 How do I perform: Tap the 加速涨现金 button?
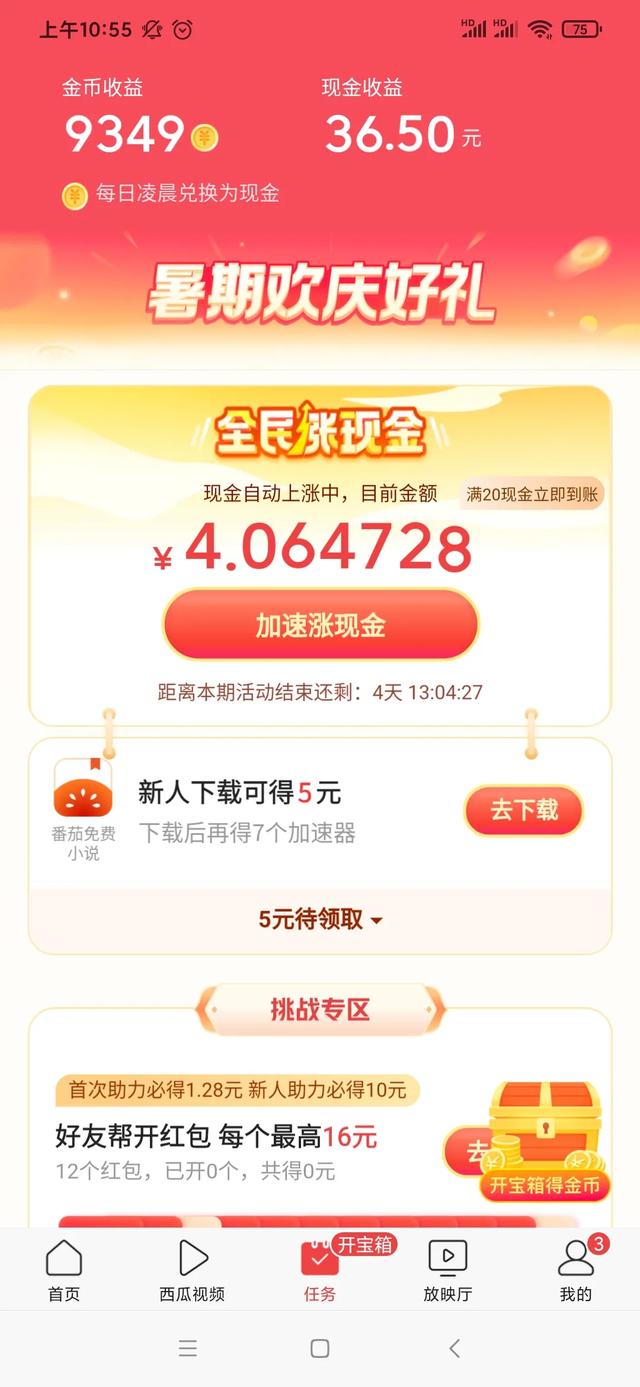[320, 625]
